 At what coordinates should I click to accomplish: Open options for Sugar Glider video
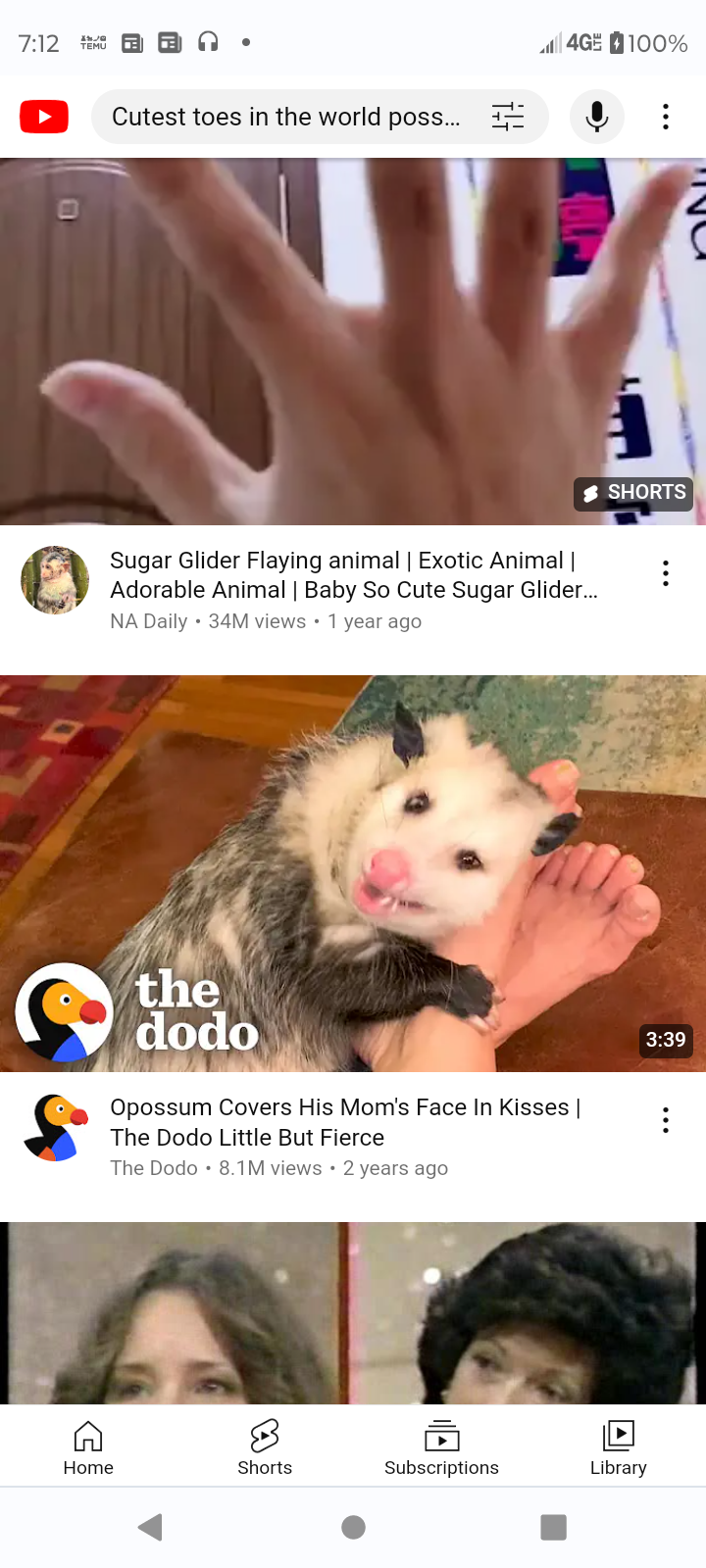pos(666,573)
